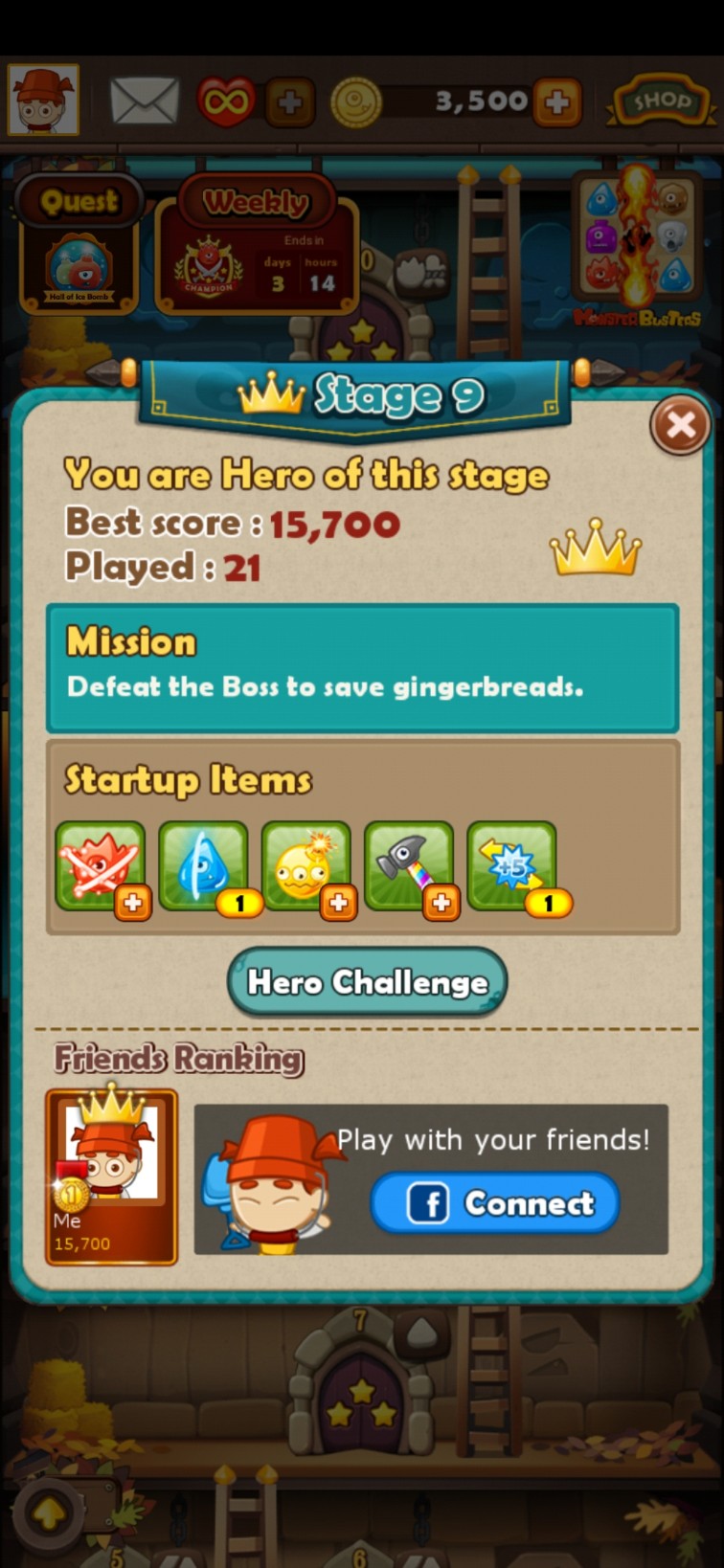
Task: Open the mailbox envelope
Action: (x=145, y=101)
